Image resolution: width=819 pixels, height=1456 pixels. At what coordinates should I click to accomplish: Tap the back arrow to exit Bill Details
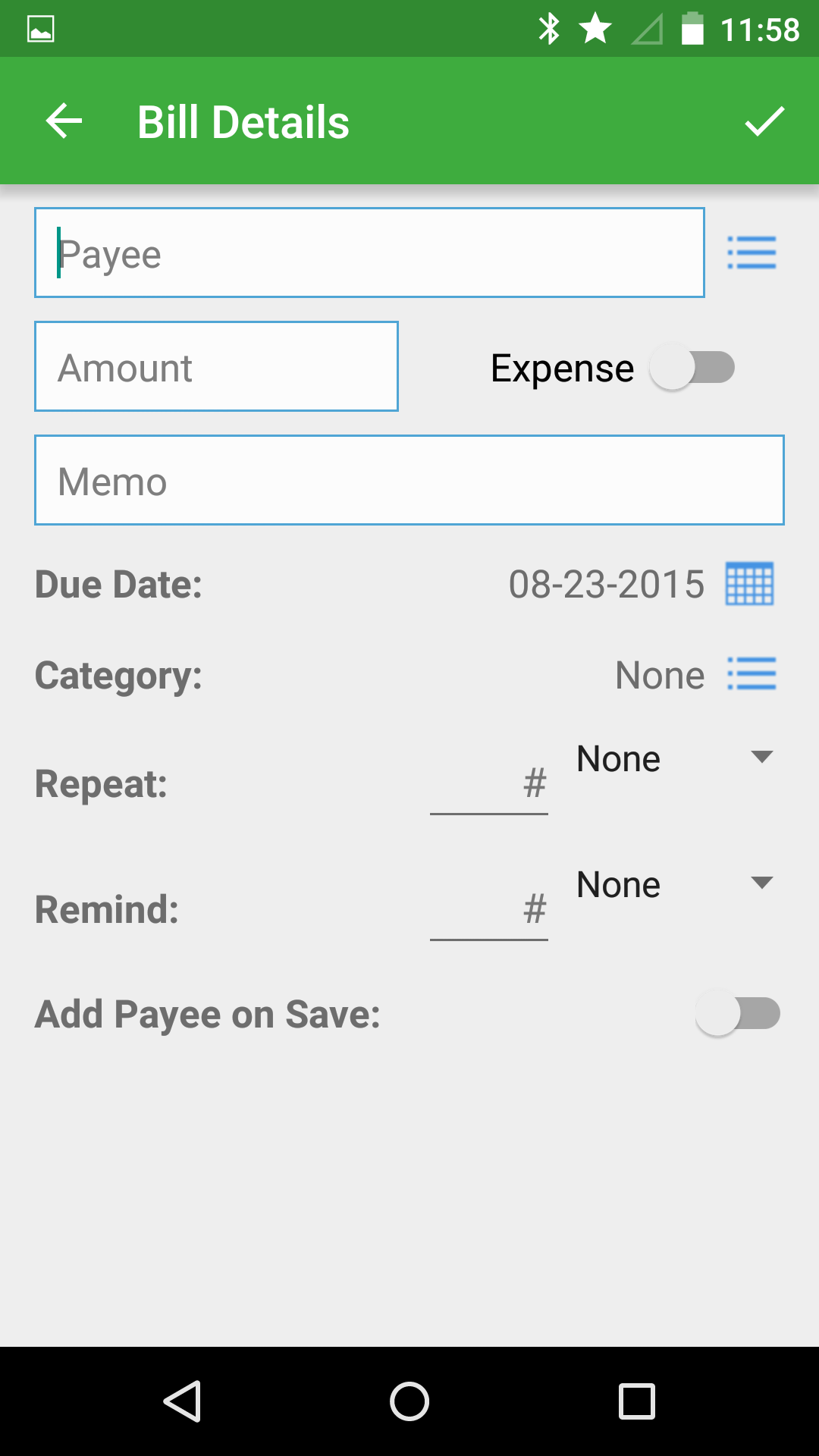[63, 120]
